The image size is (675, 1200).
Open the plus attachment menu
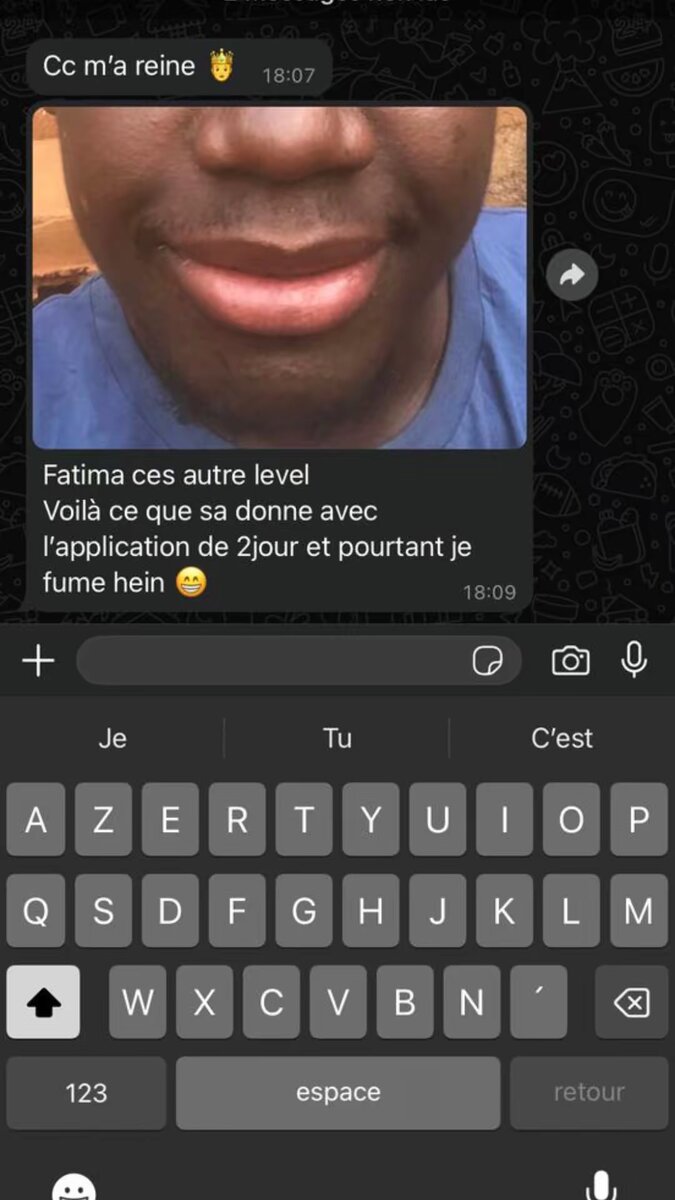tap(38, 661)
